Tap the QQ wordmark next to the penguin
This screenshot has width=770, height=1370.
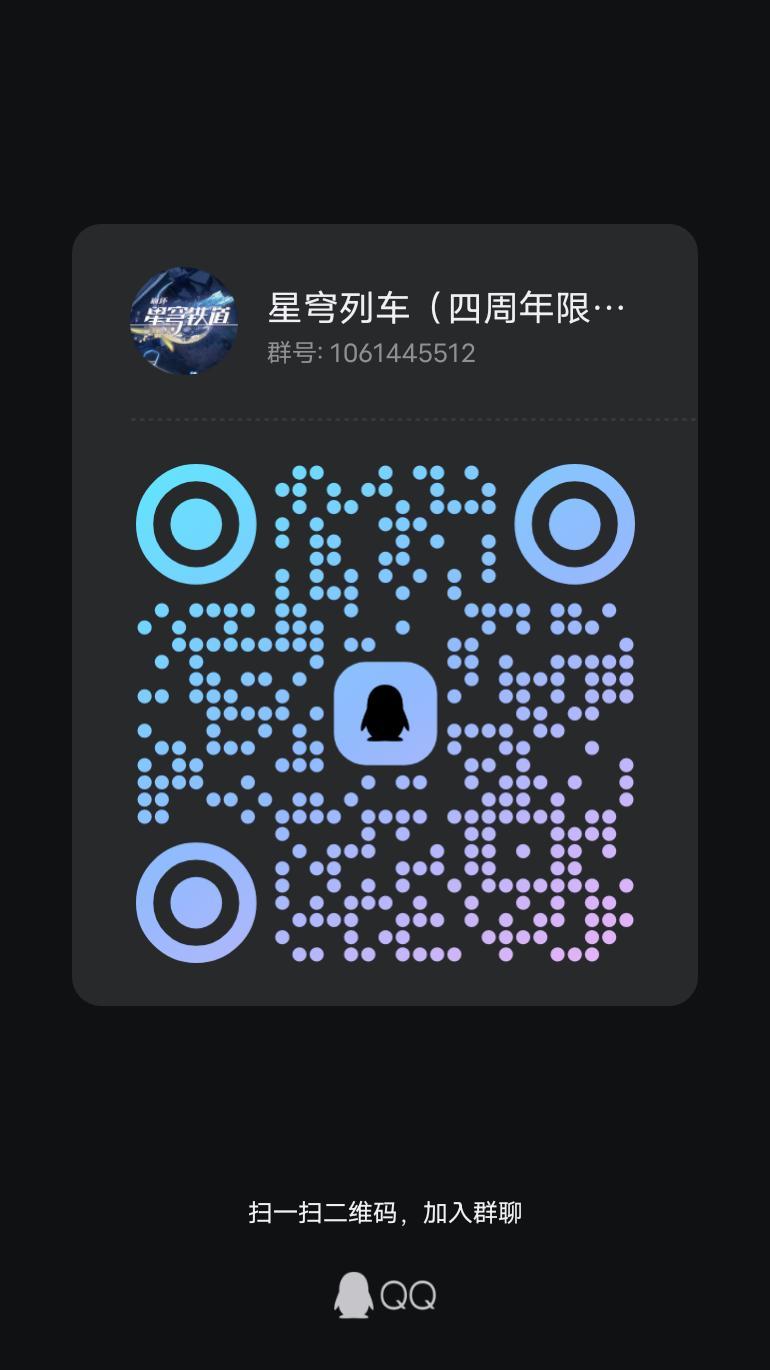tap(408, 1293)
